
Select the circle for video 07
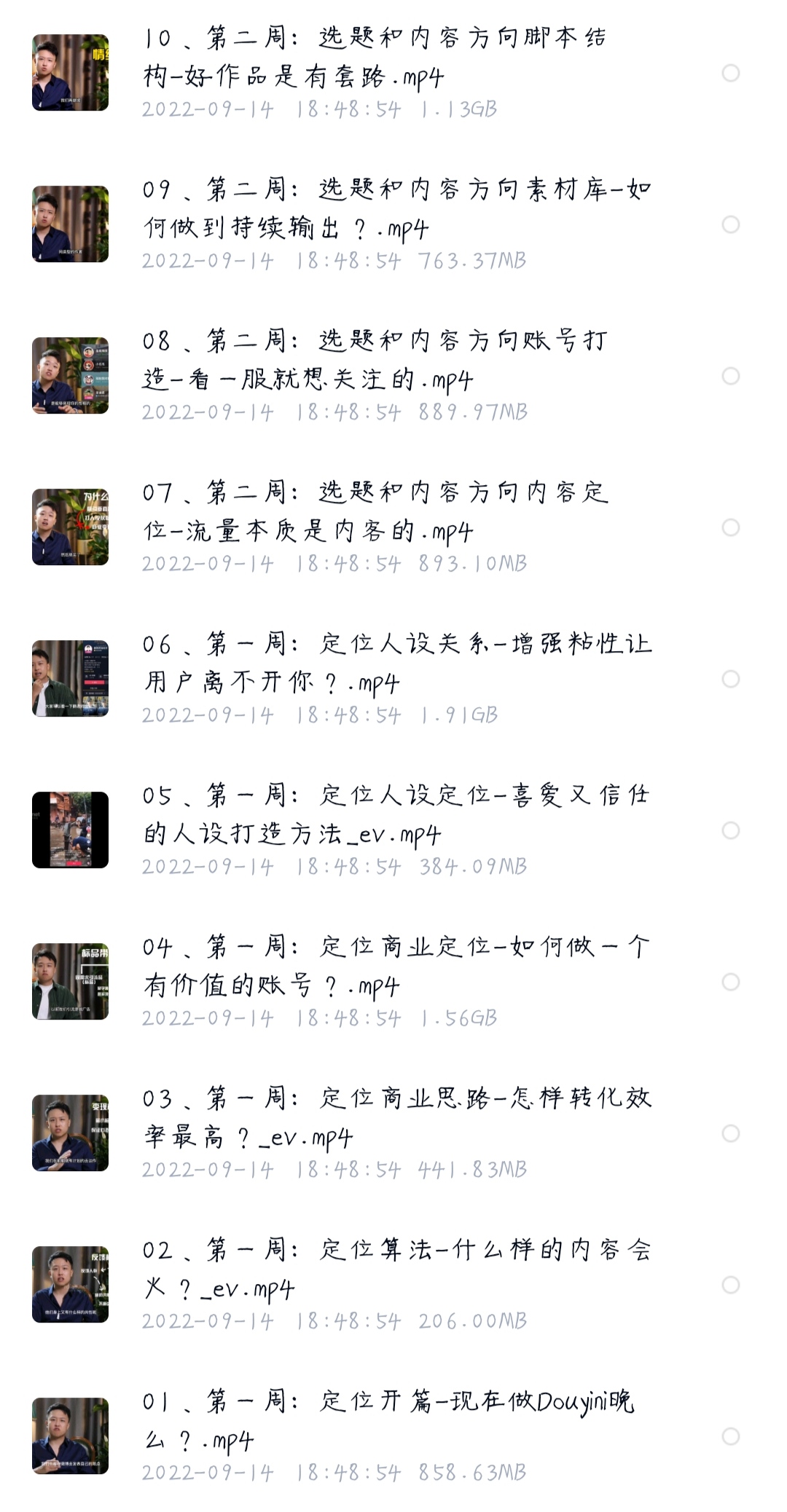pos(730,527)
